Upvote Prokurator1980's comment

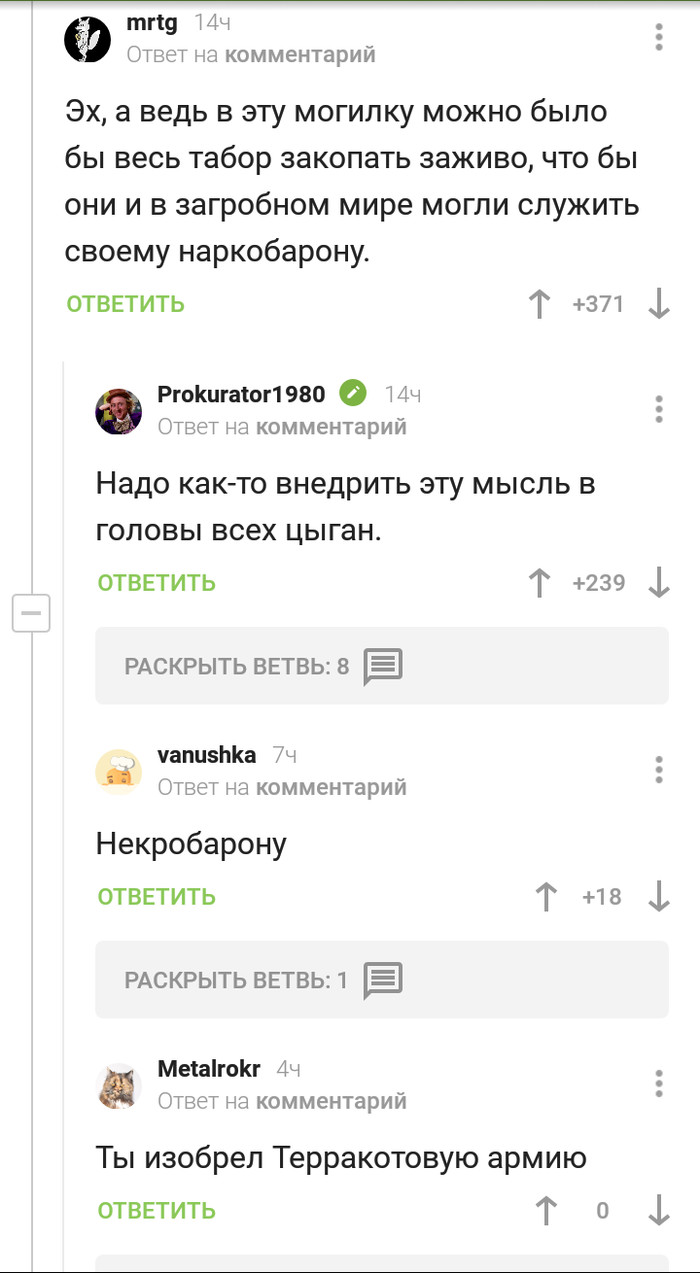coord(540,583)
